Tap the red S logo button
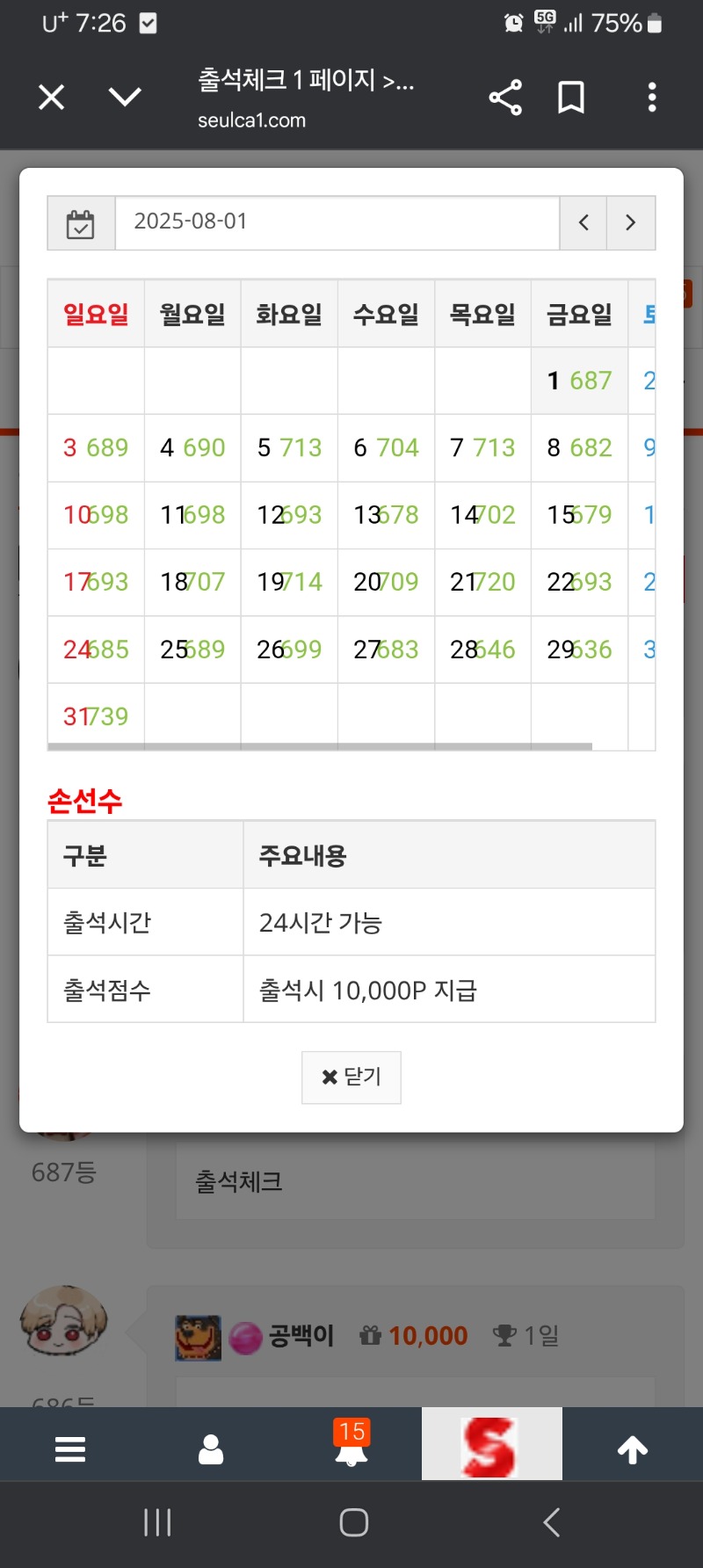 coord(492,1446)
